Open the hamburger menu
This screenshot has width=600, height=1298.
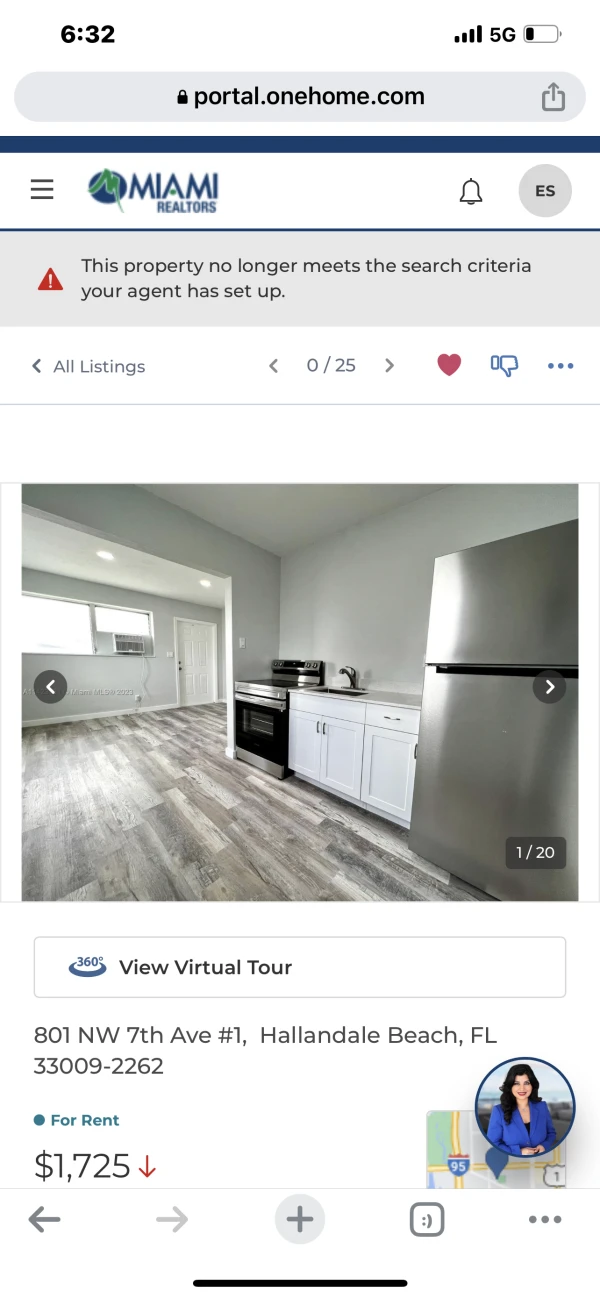pos(42,190)
